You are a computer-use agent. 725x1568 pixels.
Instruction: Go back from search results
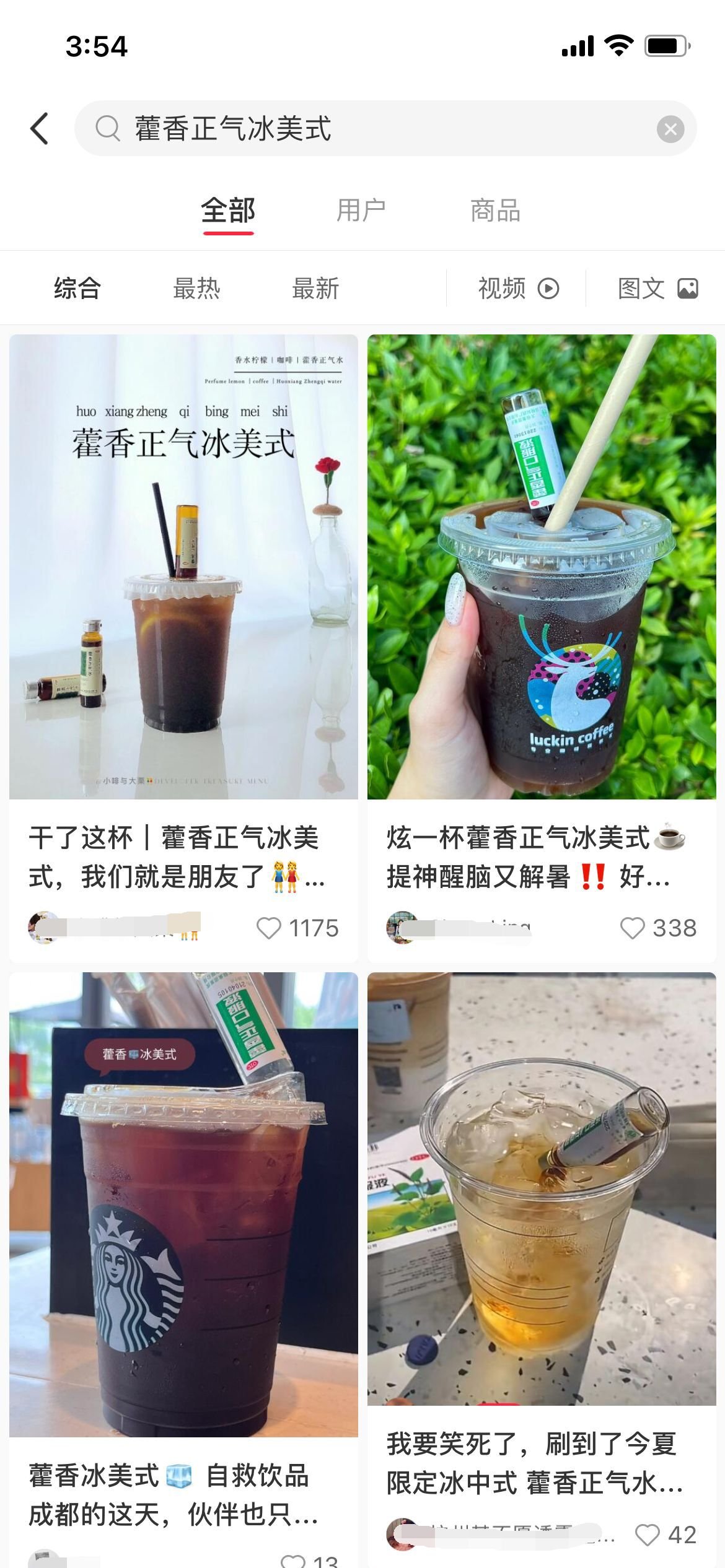[x=40, y=129]
